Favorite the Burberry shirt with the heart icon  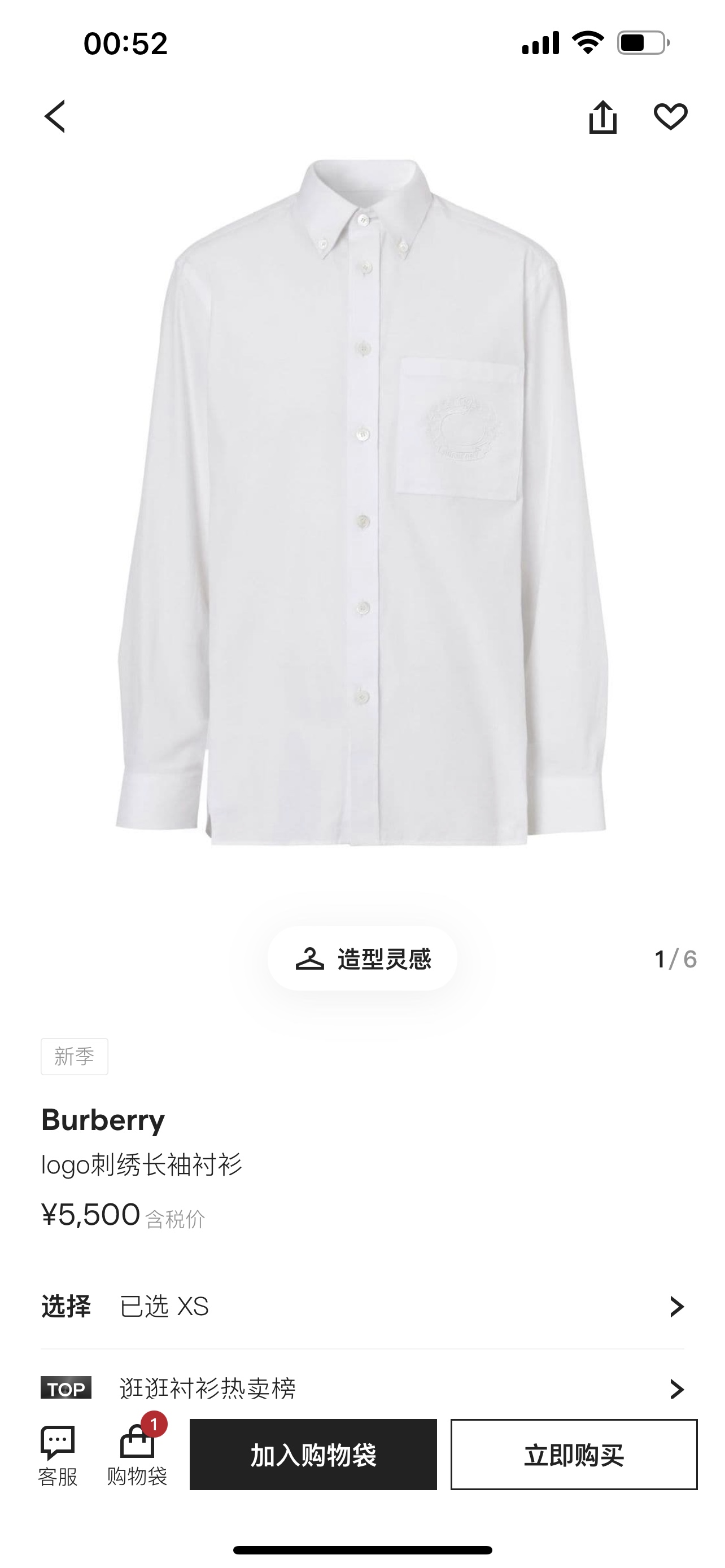(672, 116)
